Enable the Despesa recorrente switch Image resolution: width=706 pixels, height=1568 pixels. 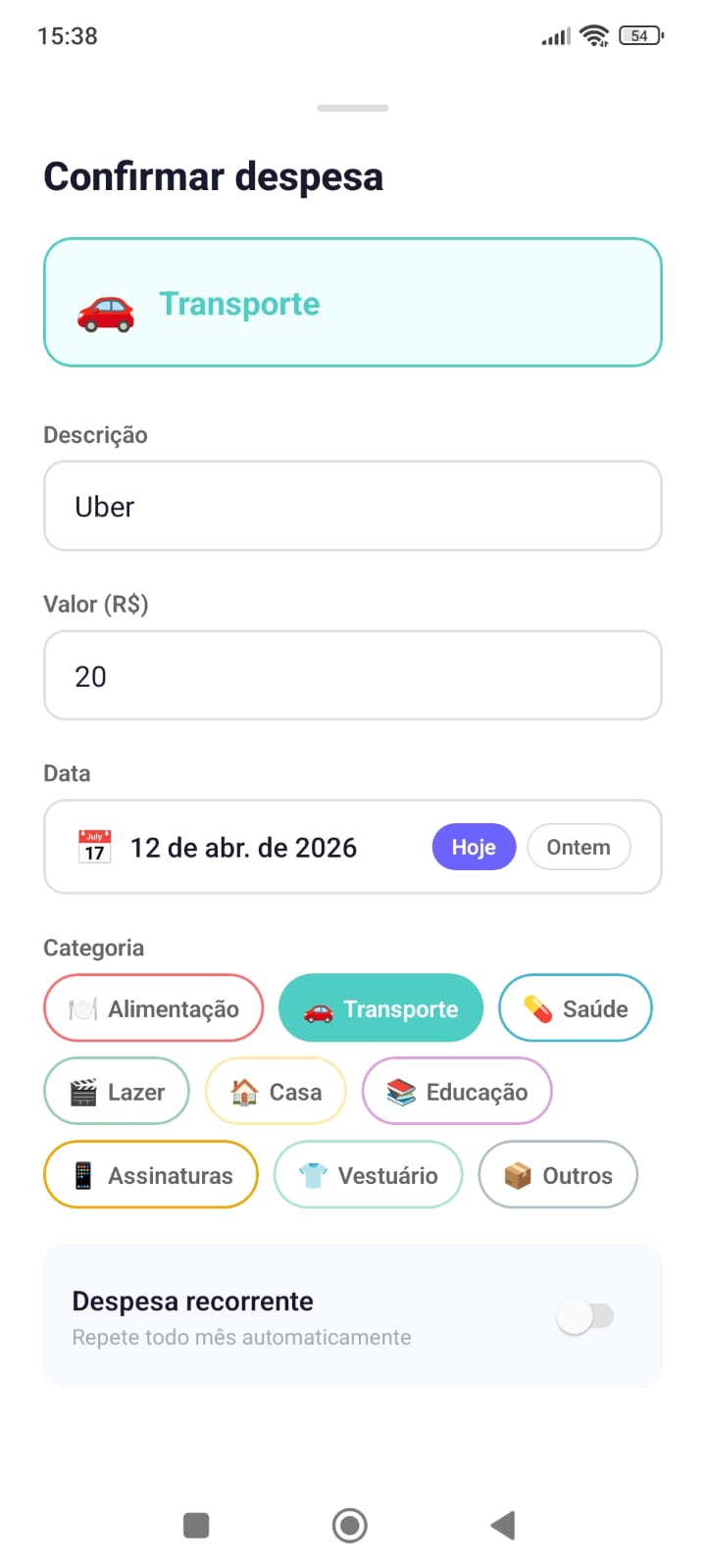pyautogui.click(x=585, y=1316)
